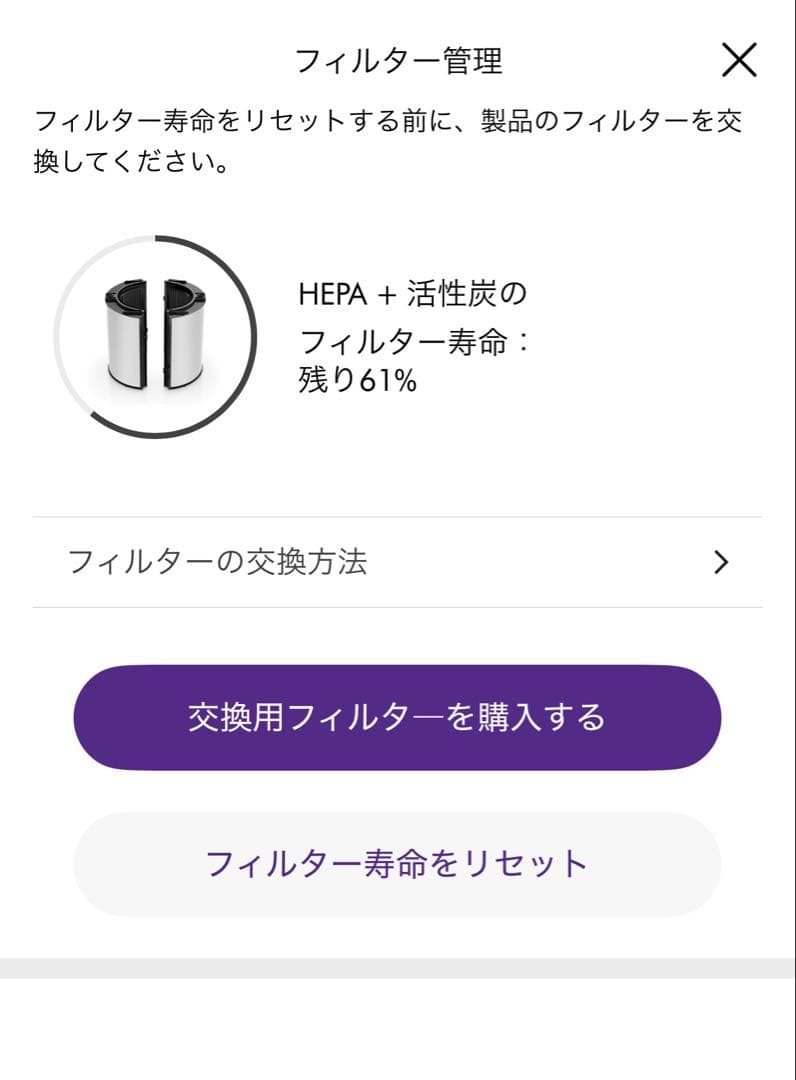Click the X to dismiss フィルター管理

(740, 58)
